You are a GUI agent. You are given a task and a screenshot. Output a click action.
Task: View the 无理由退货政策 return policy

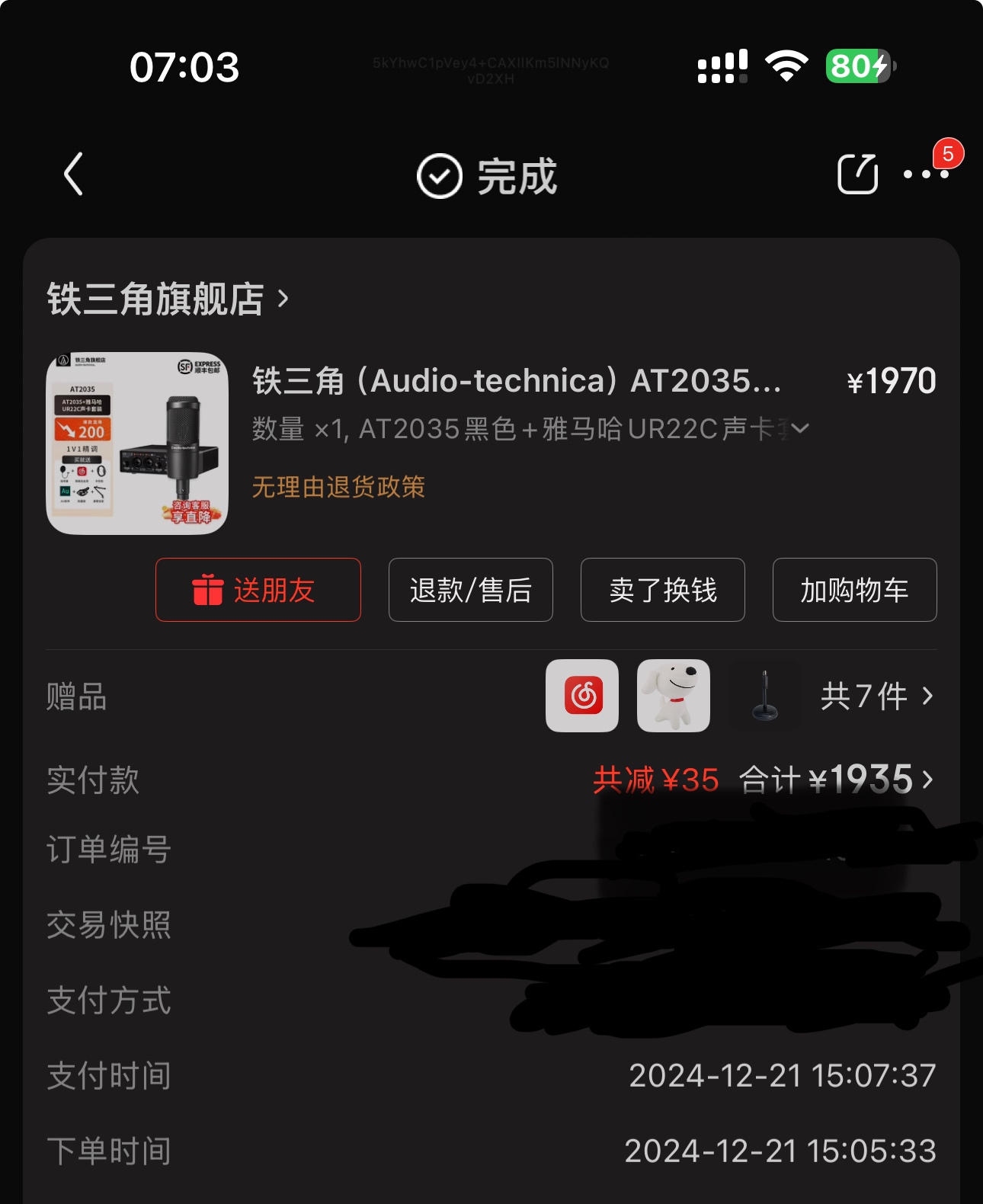338,487
